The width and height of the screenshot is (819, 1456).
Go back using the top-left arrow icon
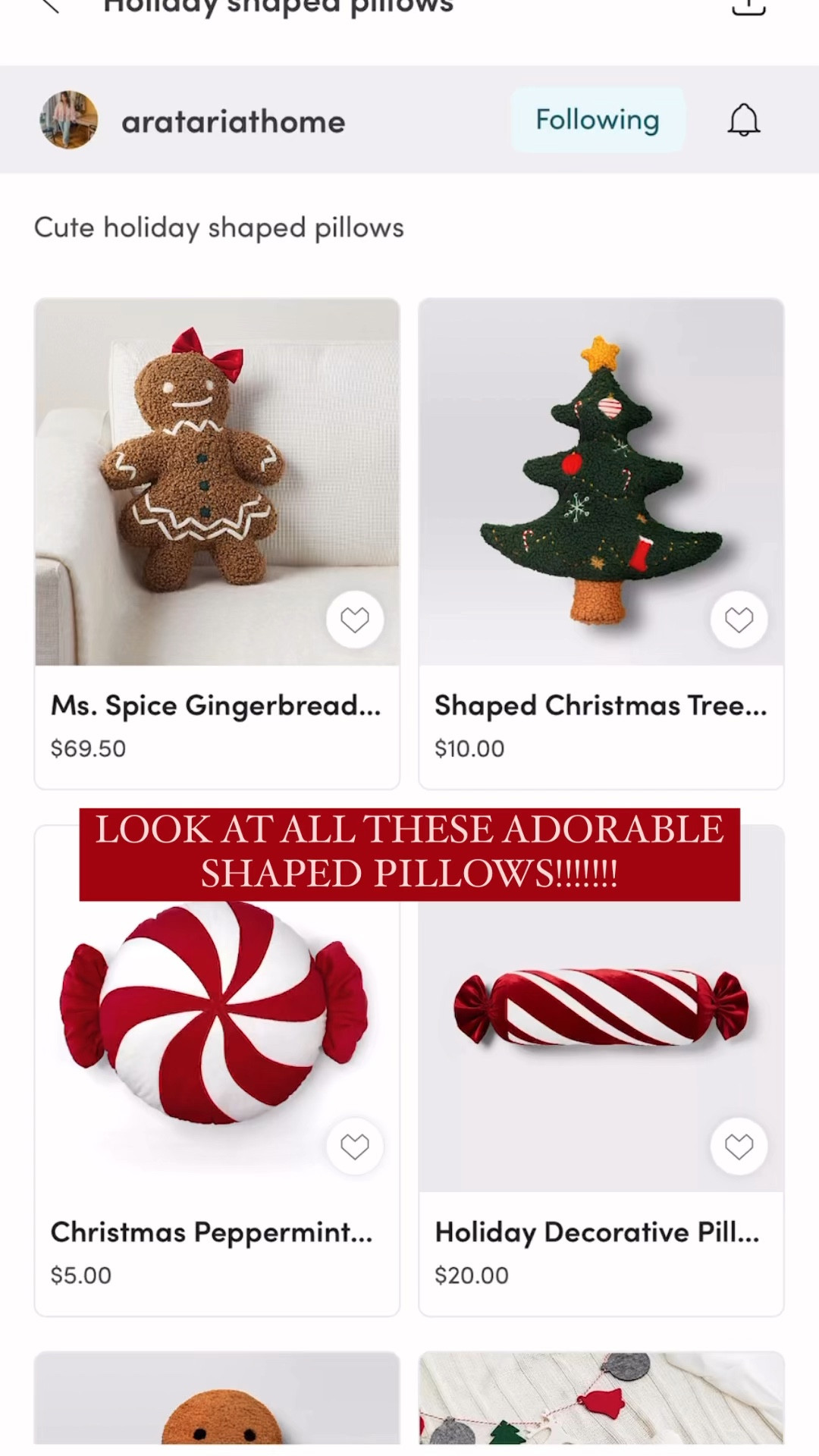coord(50,6)
